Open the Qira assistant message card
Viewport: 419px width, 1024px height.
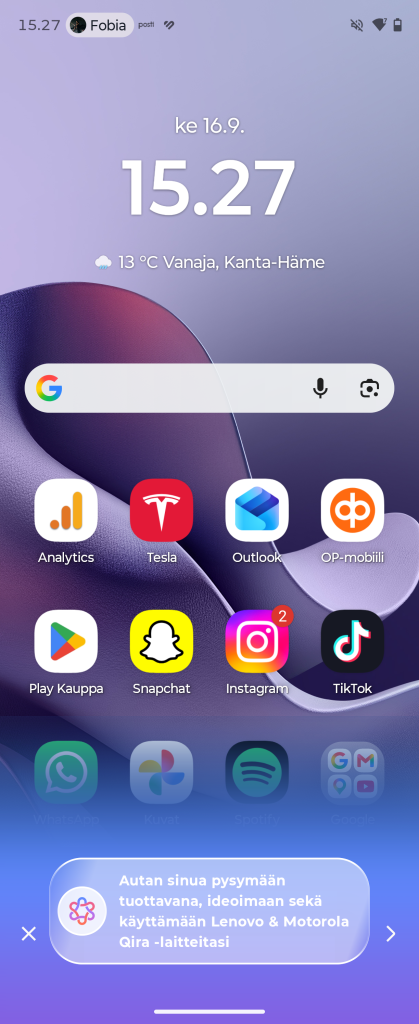click(210, 911)
